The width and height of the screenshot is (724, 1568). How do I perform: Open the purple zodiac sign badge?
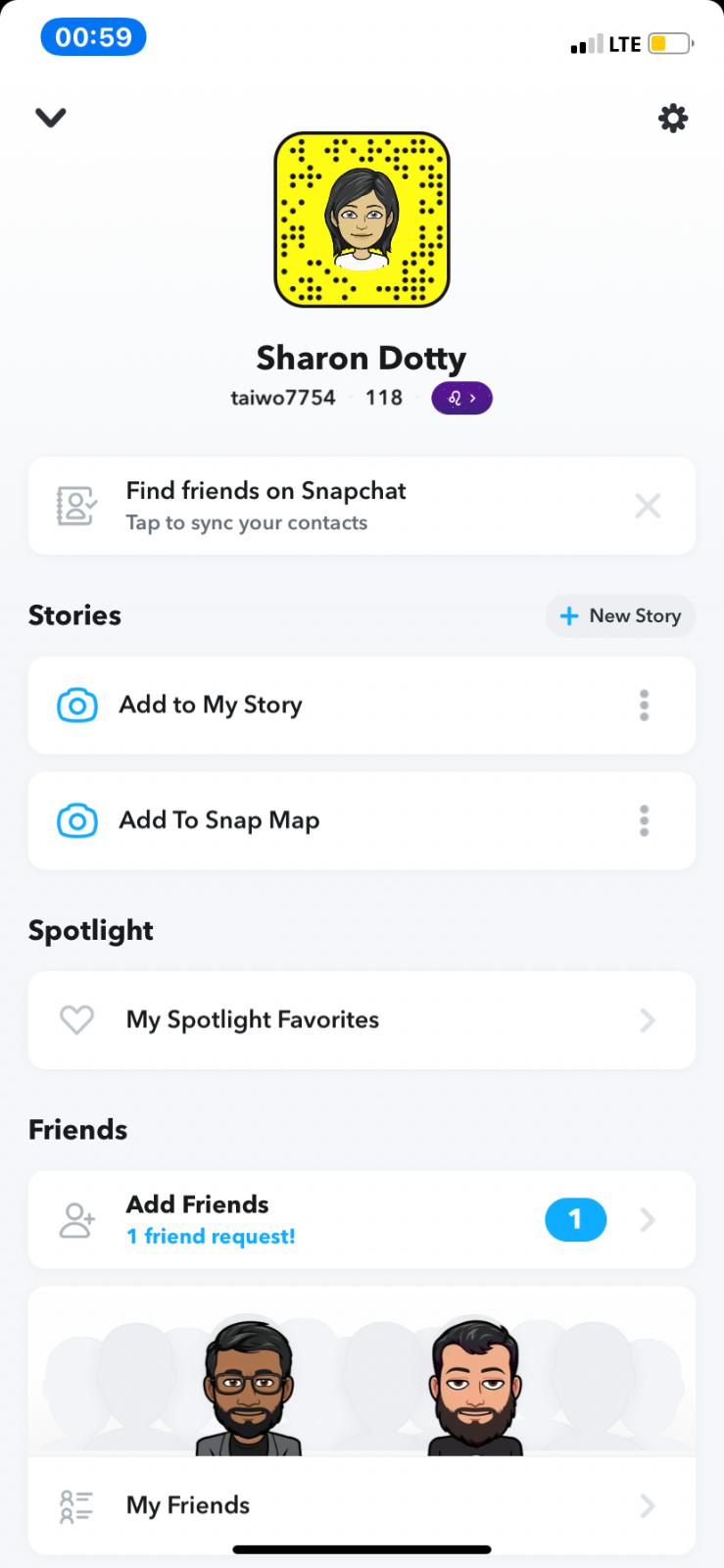[x=461, y=398]
